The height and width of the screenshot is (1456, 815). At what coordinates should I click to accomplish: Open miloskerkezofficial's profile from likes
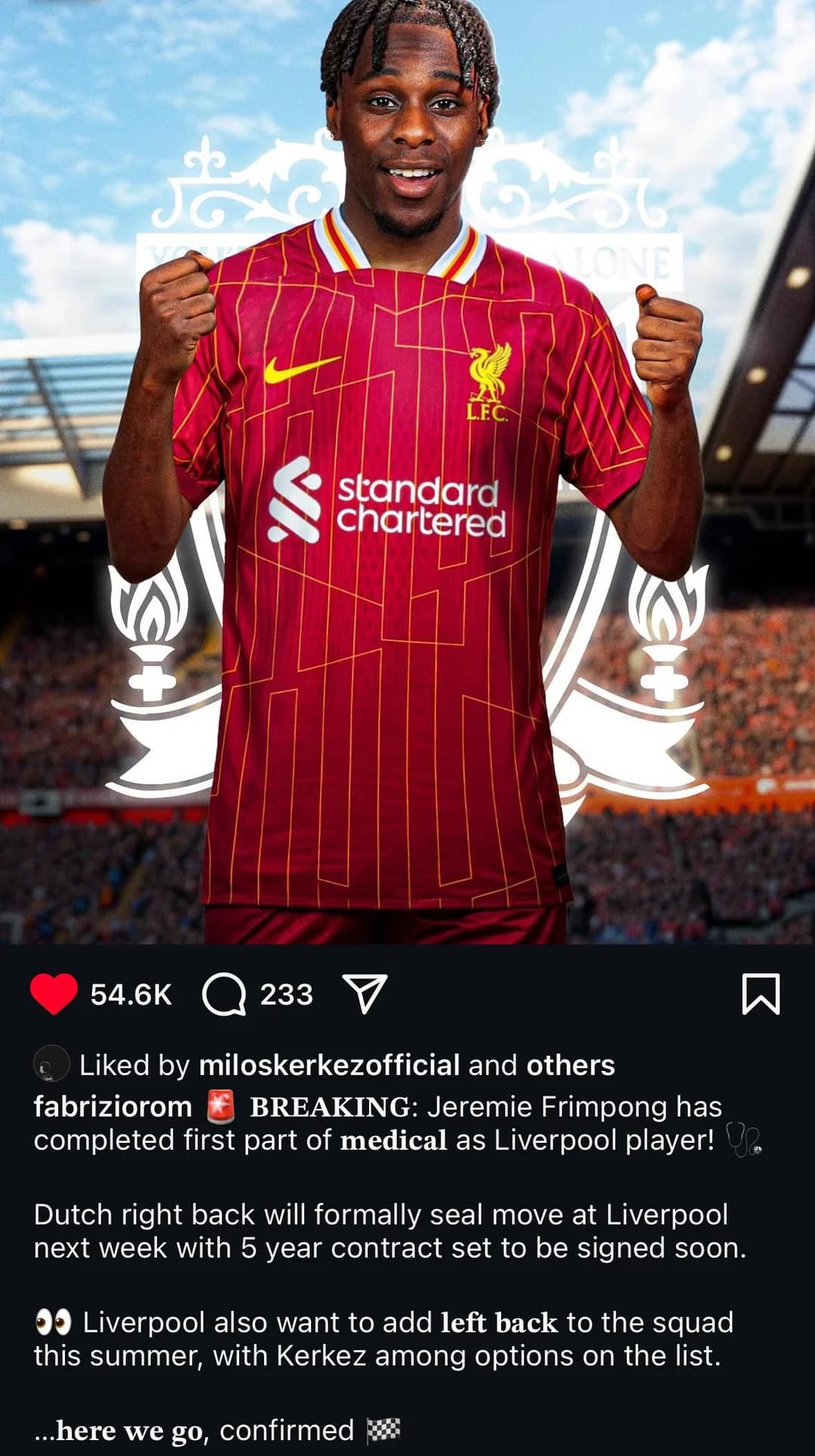[329, 1065]
